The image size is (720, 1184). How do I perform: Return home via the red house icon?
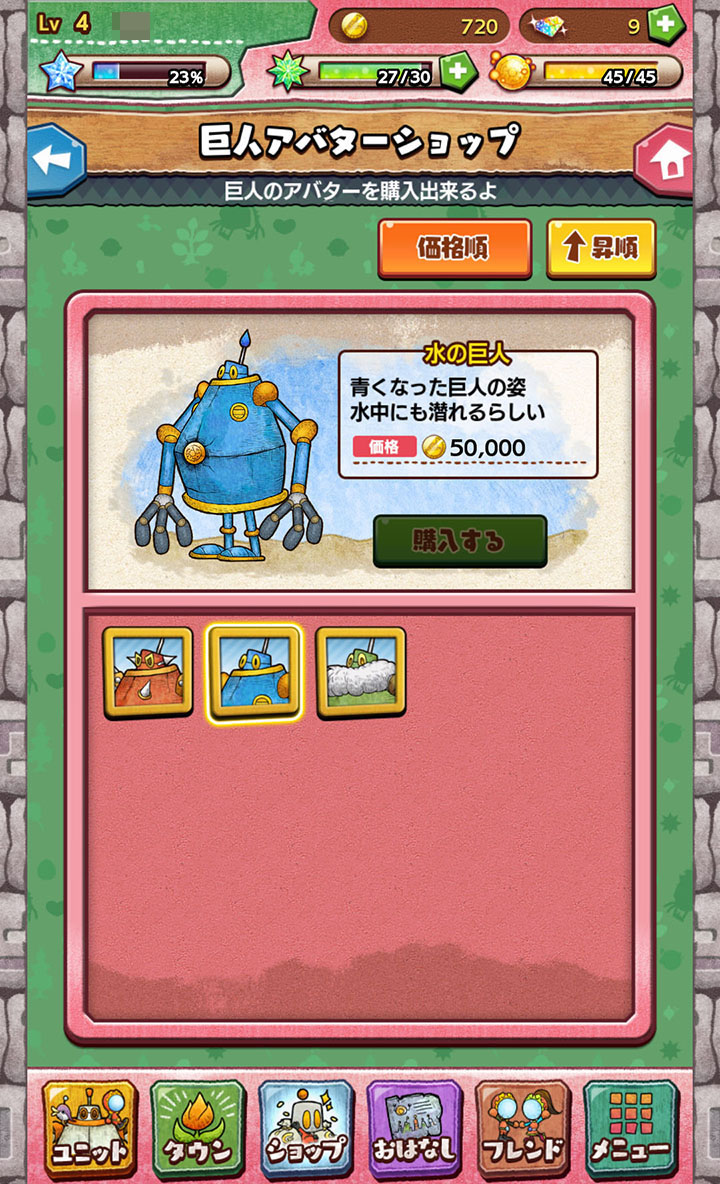[667, 160]
